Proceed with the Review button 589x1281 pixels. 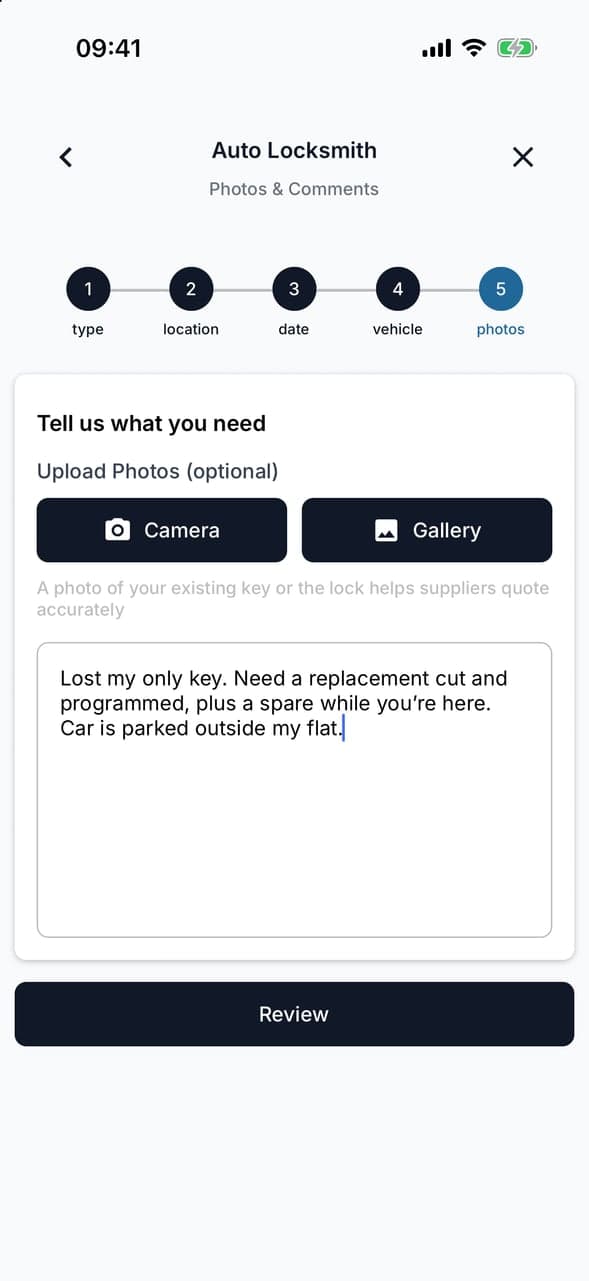point(294,1014)
